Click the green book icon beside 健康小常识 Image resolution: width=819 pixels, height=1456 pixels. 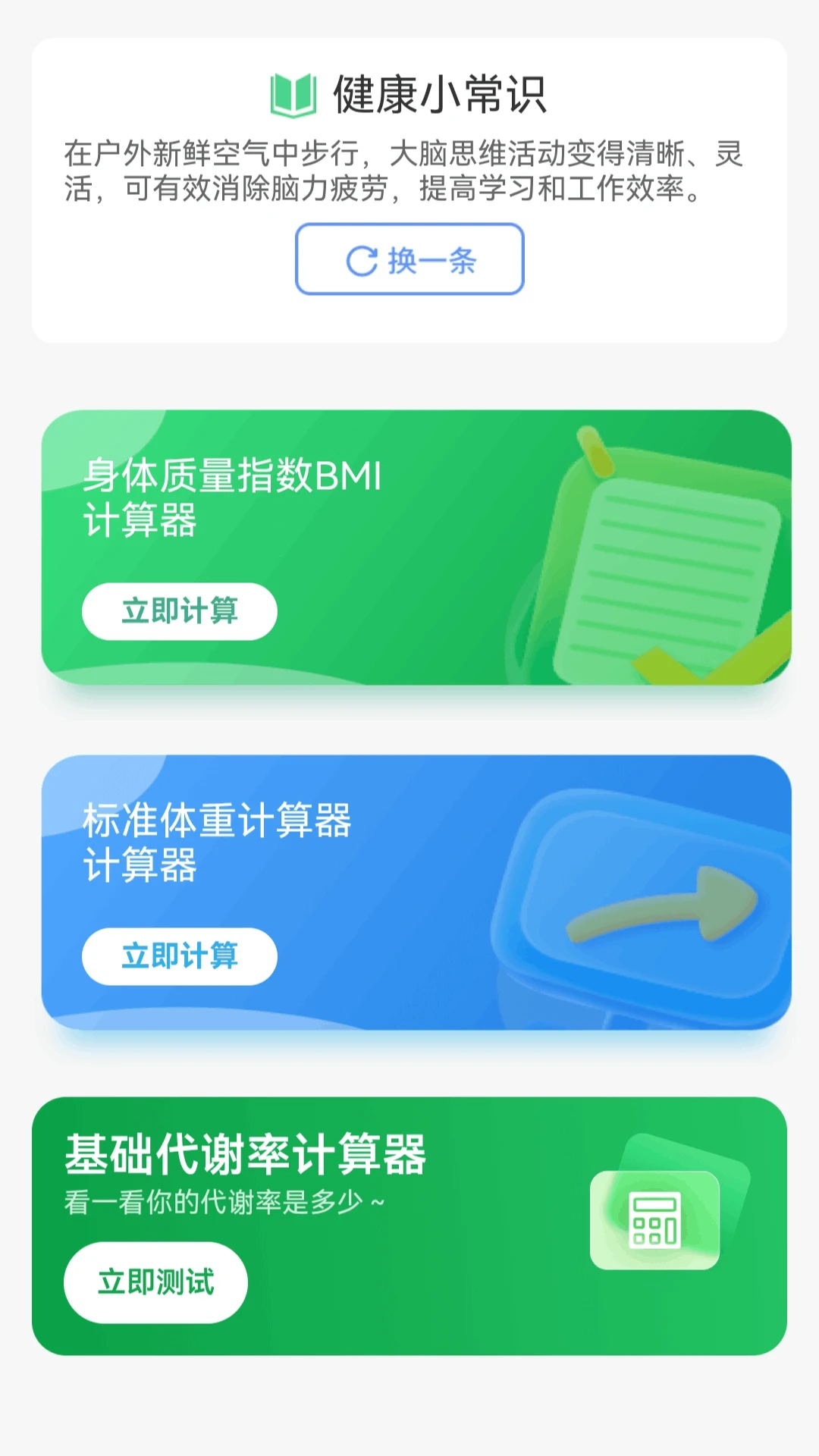292,94
